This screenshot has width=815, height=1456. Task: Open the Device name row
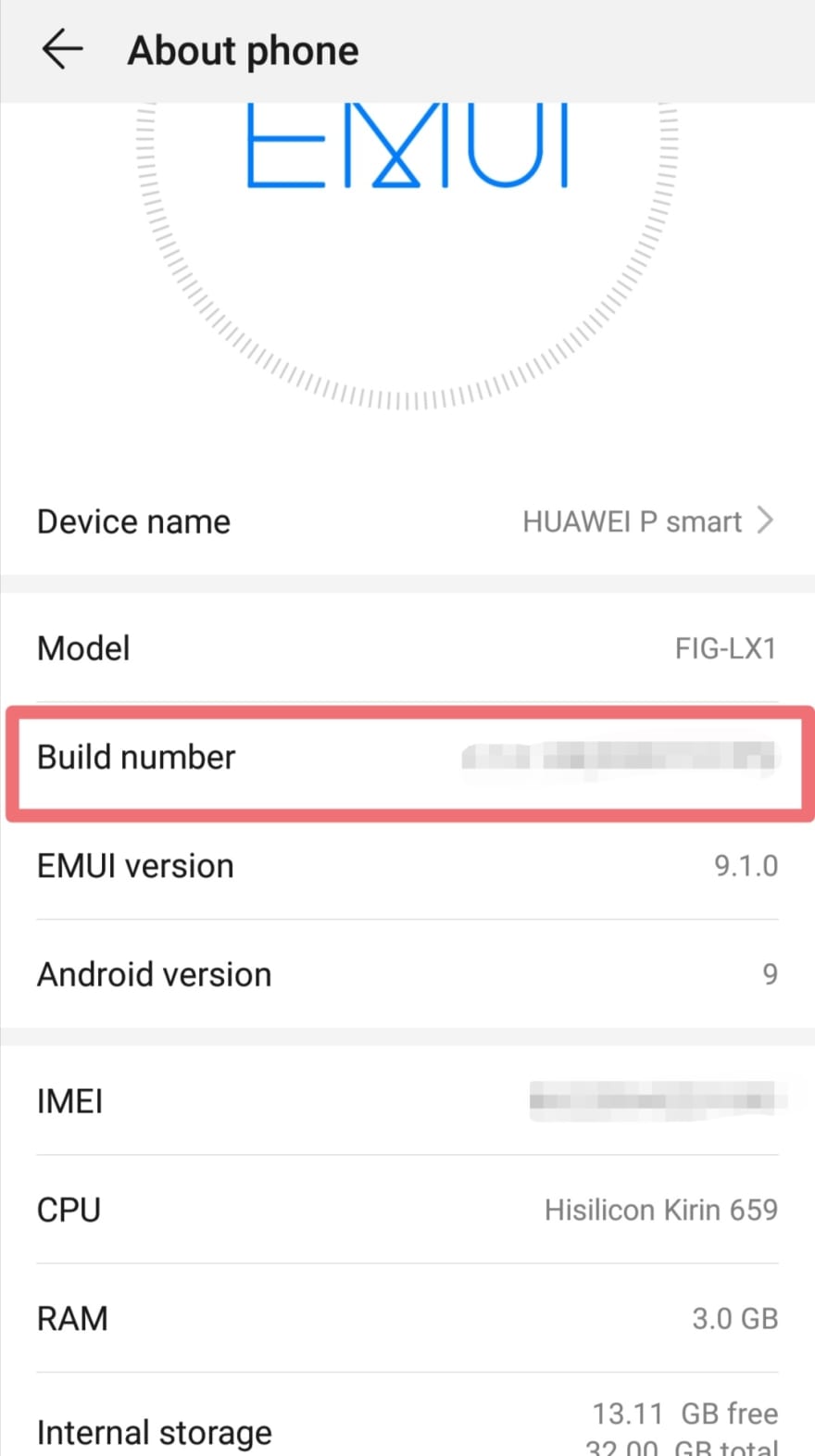click(407, 521)
